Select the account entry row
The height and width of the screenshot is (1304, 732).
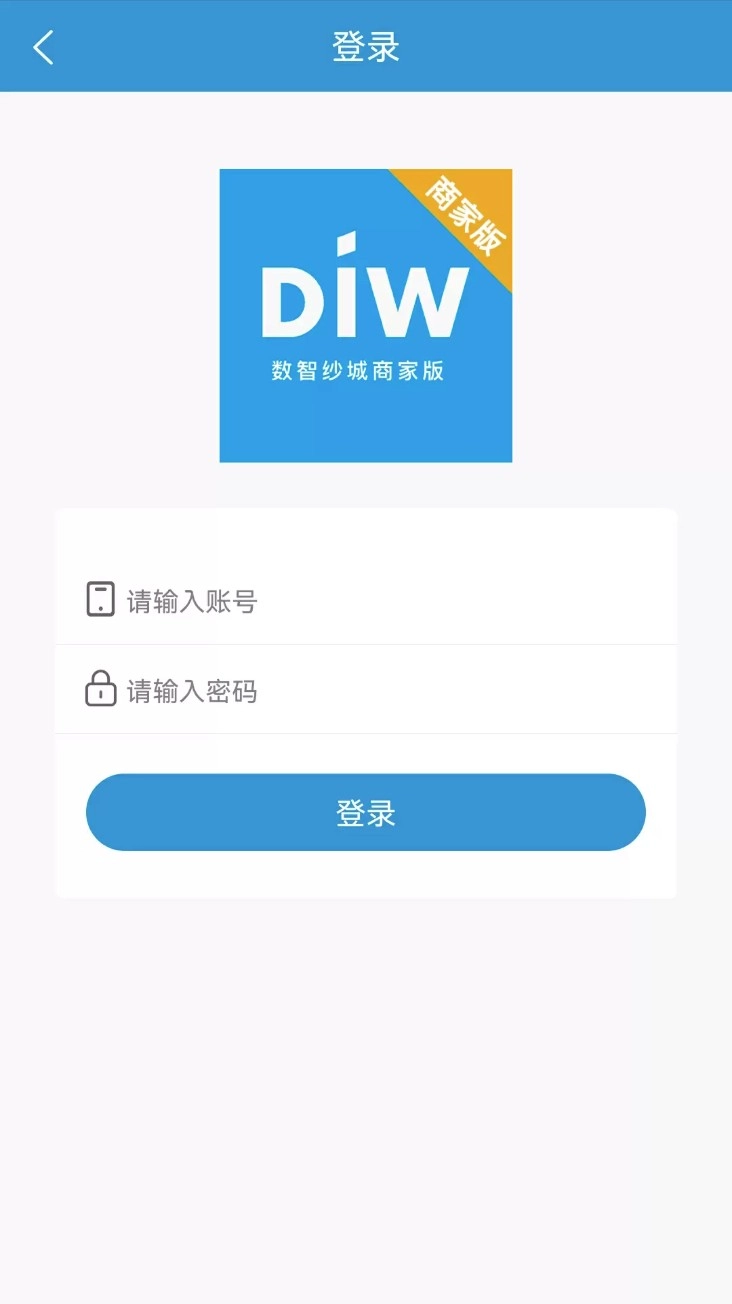tap(365, 600)
